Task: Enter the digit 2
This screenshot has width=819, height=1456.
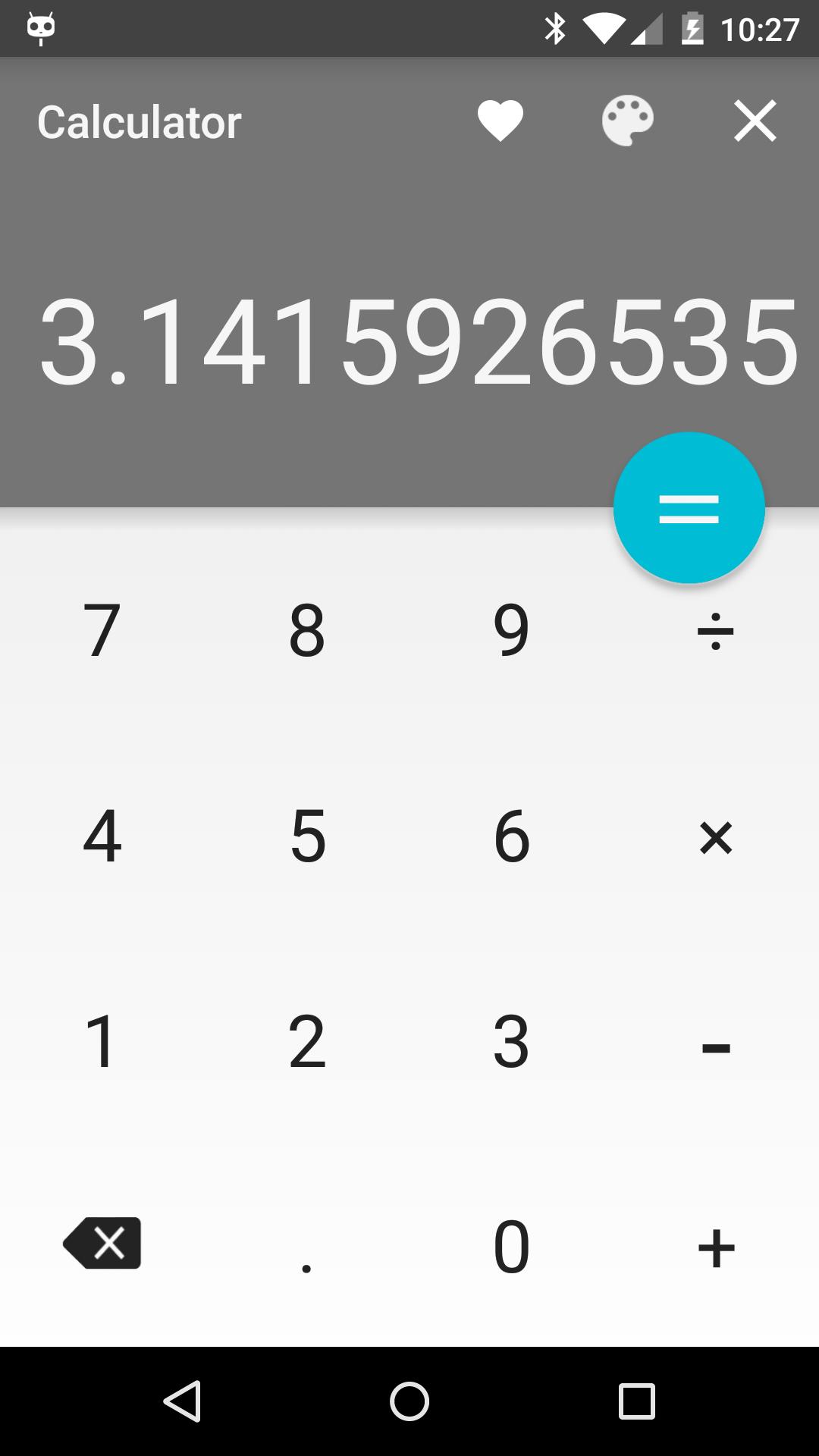Action: click(307, 1042)
